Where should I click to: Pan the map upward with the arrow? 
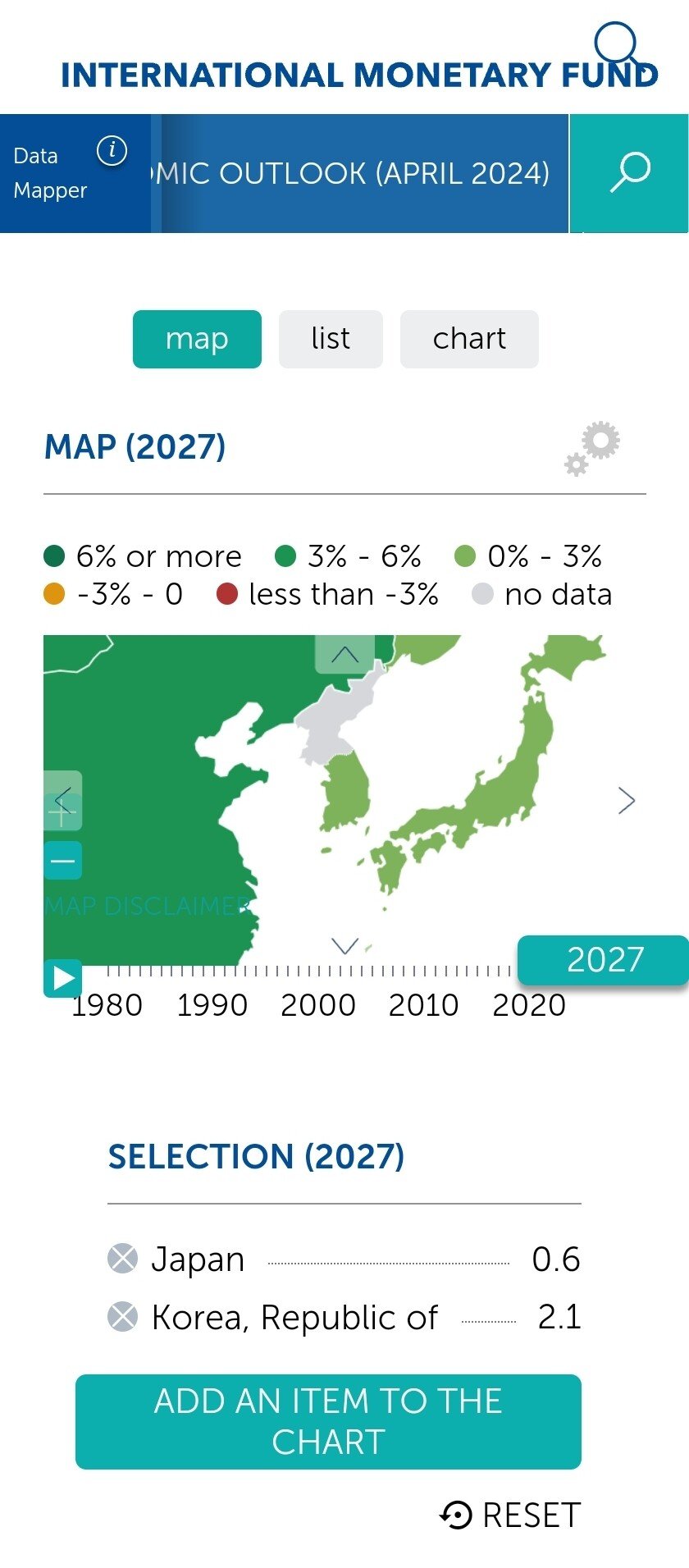[345, 655]
